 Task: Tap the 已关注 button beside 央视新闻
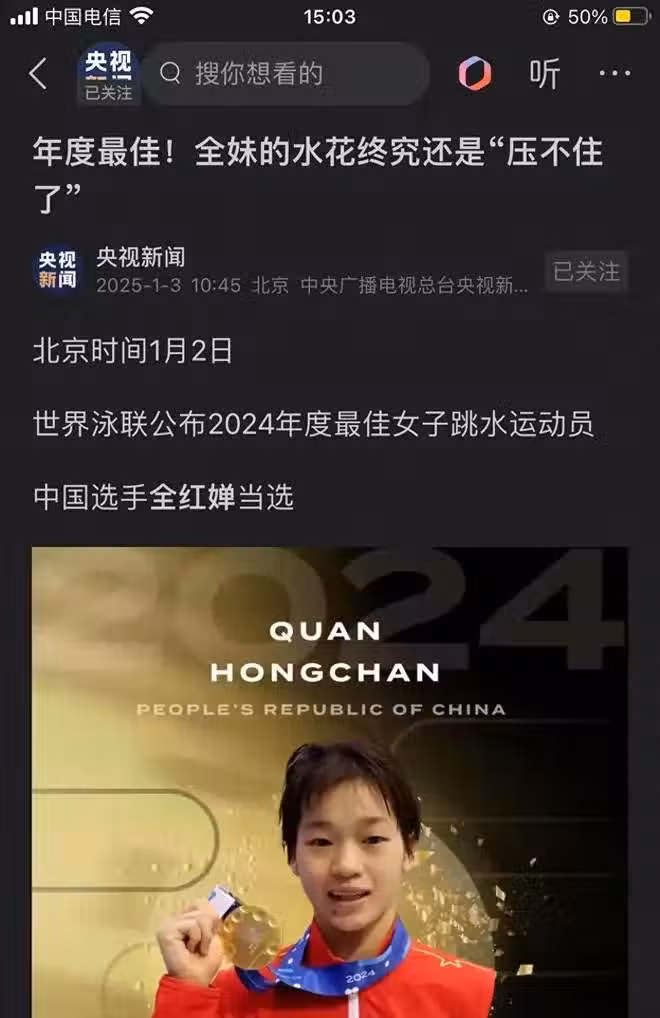point(588,271)
